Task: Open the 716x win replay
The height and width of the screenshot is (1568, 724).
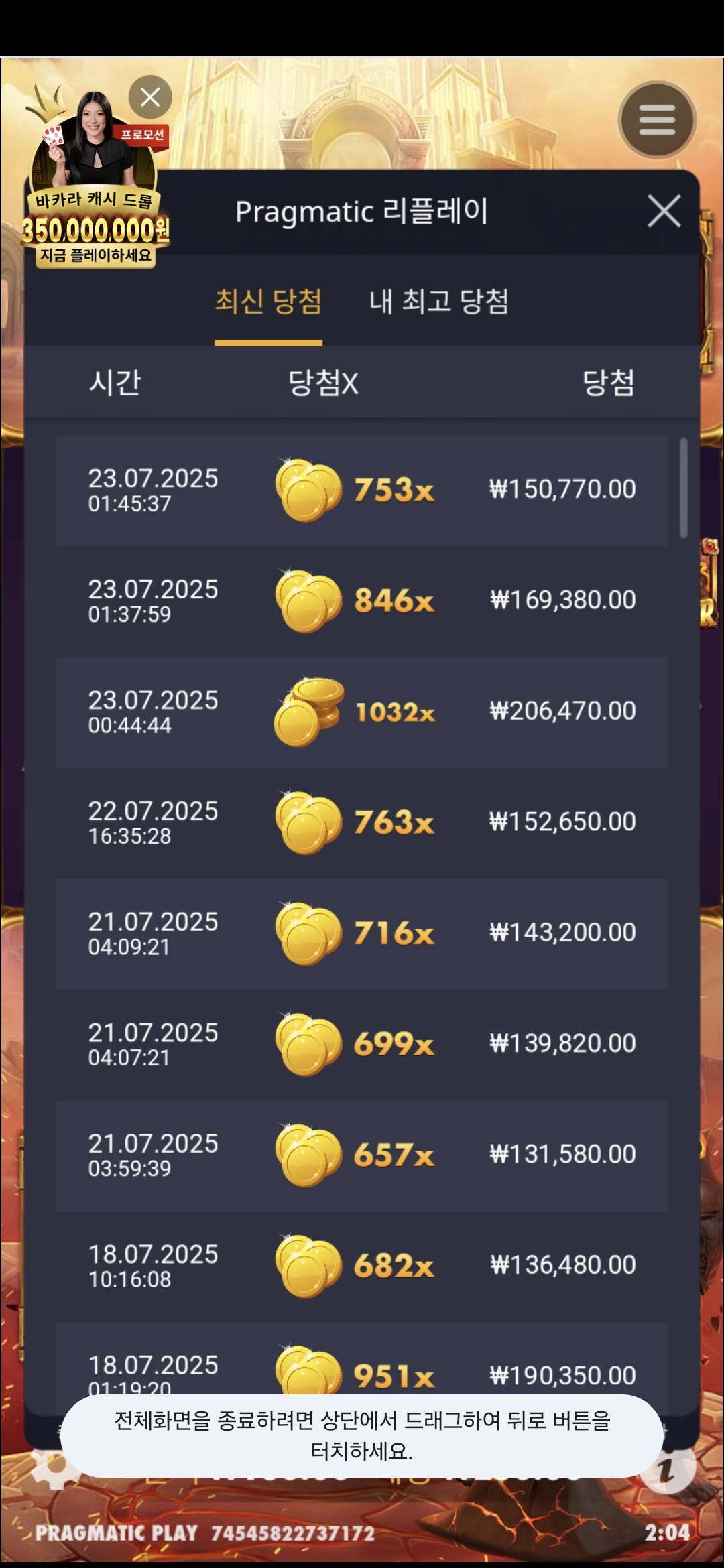Action: (362, 934)
